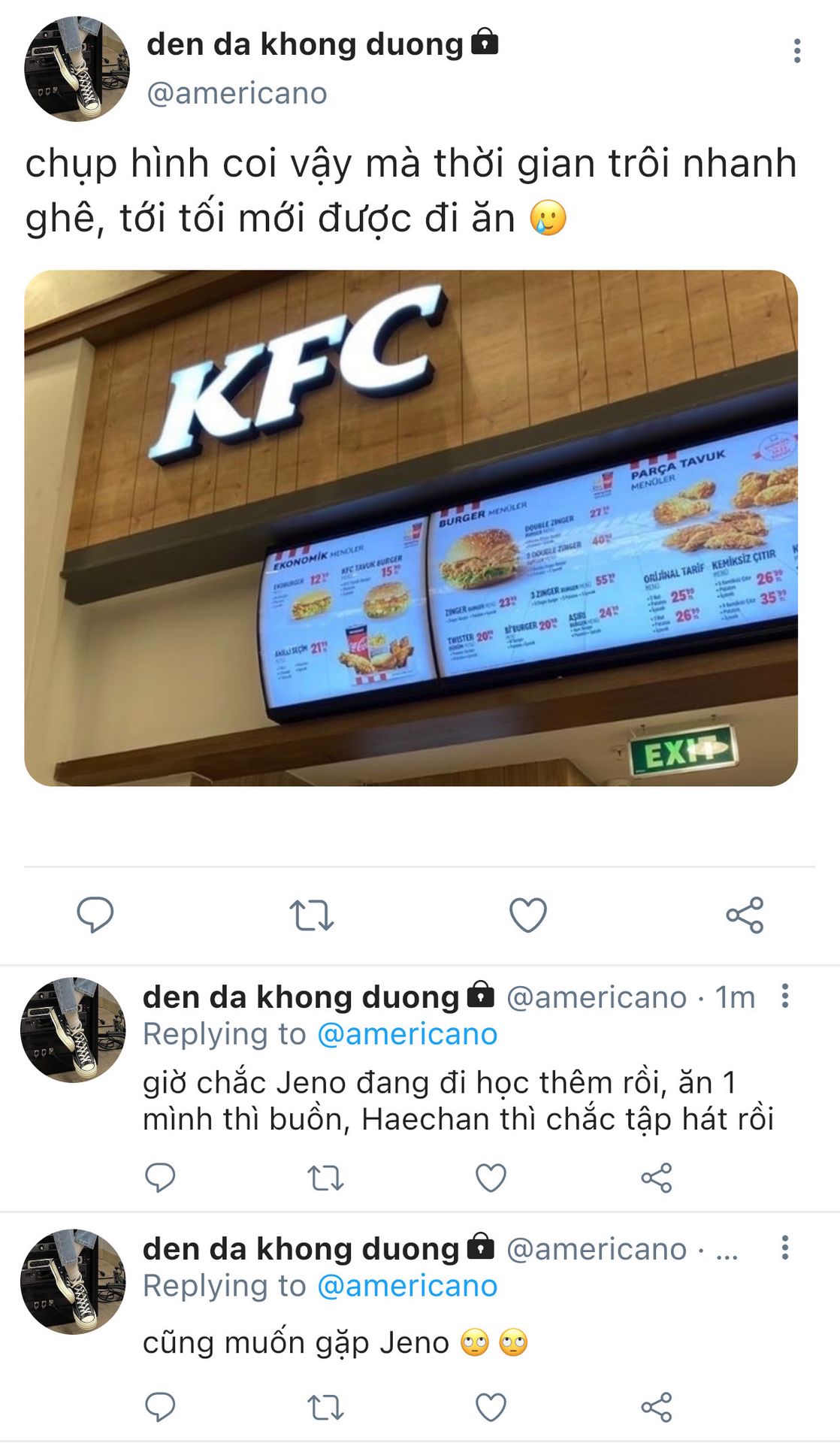
Task: Open overflow menu on "cũng muốn gặp Jeno" reply
Action: pyautogui.click(x=785, y=1248)
